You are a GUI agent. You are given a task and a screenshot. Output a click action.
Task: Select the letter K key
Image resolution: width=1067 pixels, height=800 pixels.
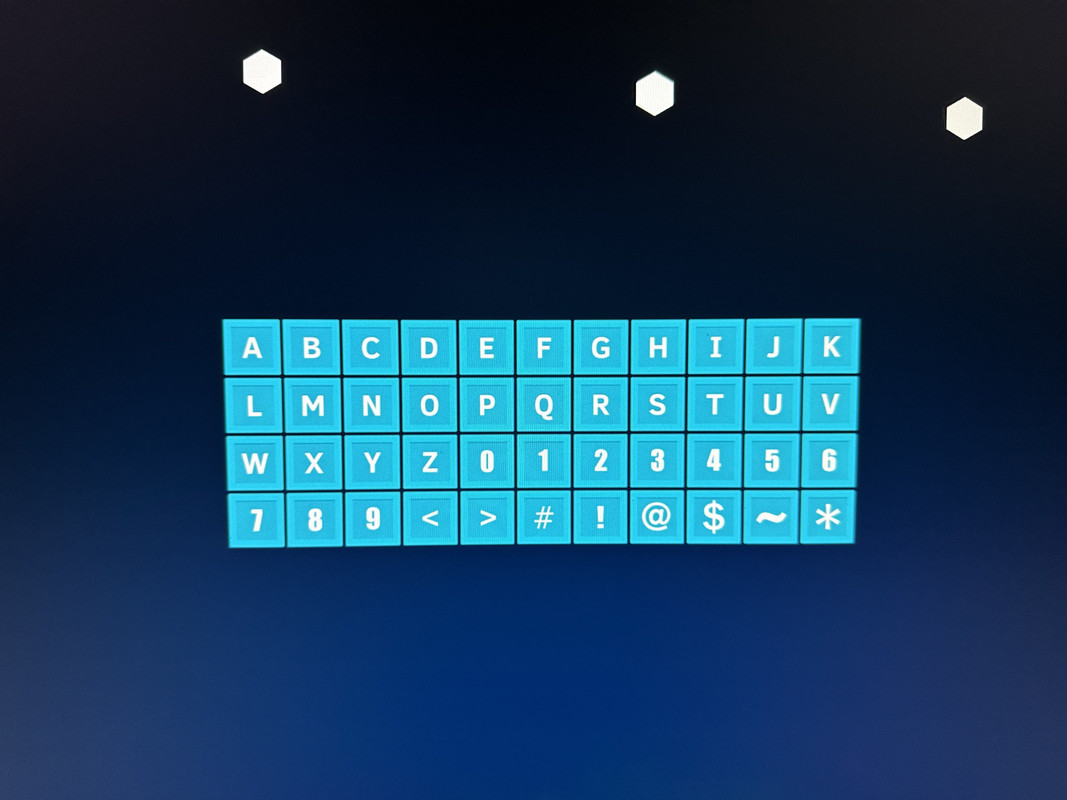click(831, 347)
